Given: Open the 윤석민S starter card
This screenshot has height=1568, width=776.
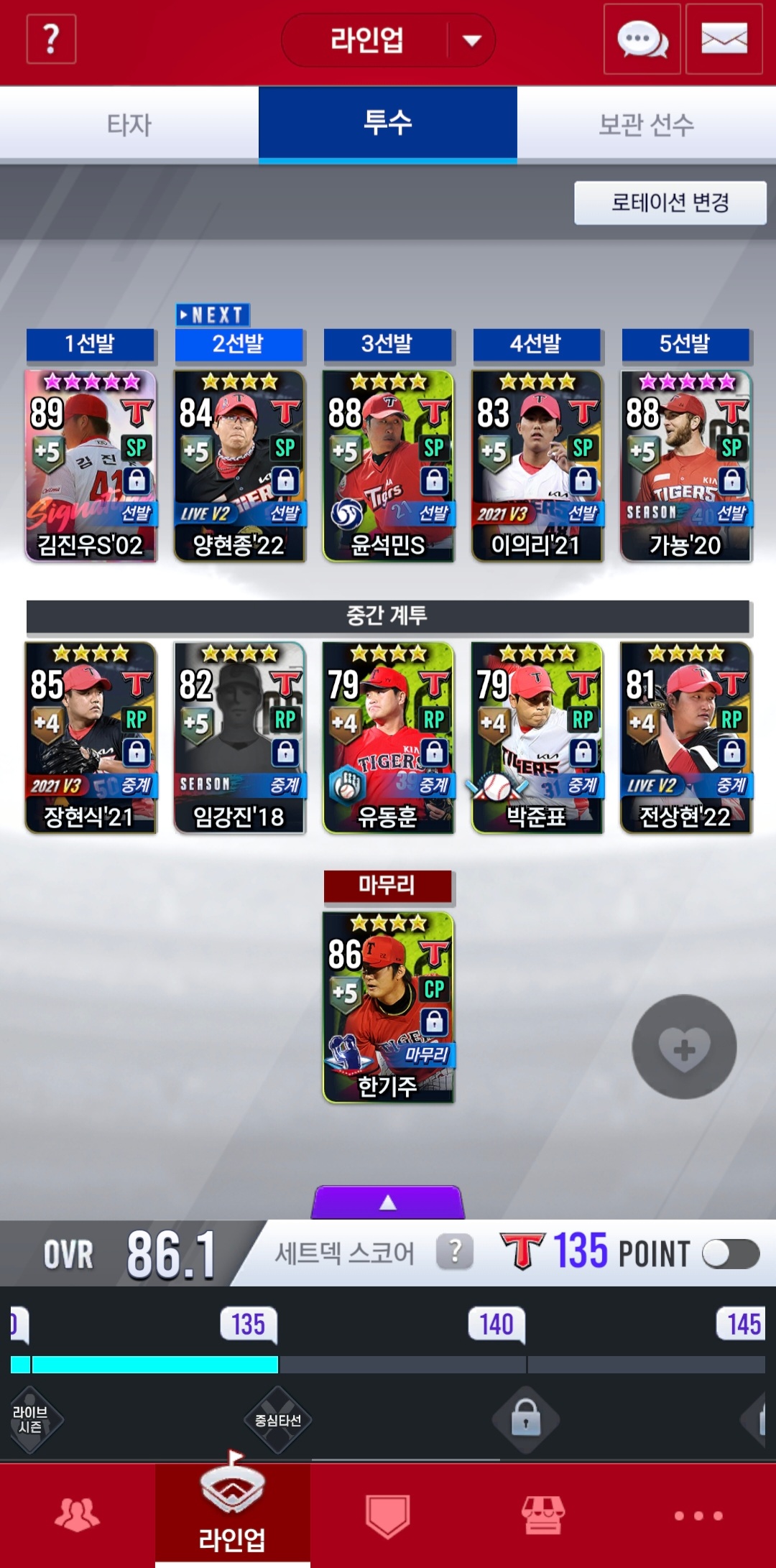Looking at the screenshot, I should (x=389, y=465).
